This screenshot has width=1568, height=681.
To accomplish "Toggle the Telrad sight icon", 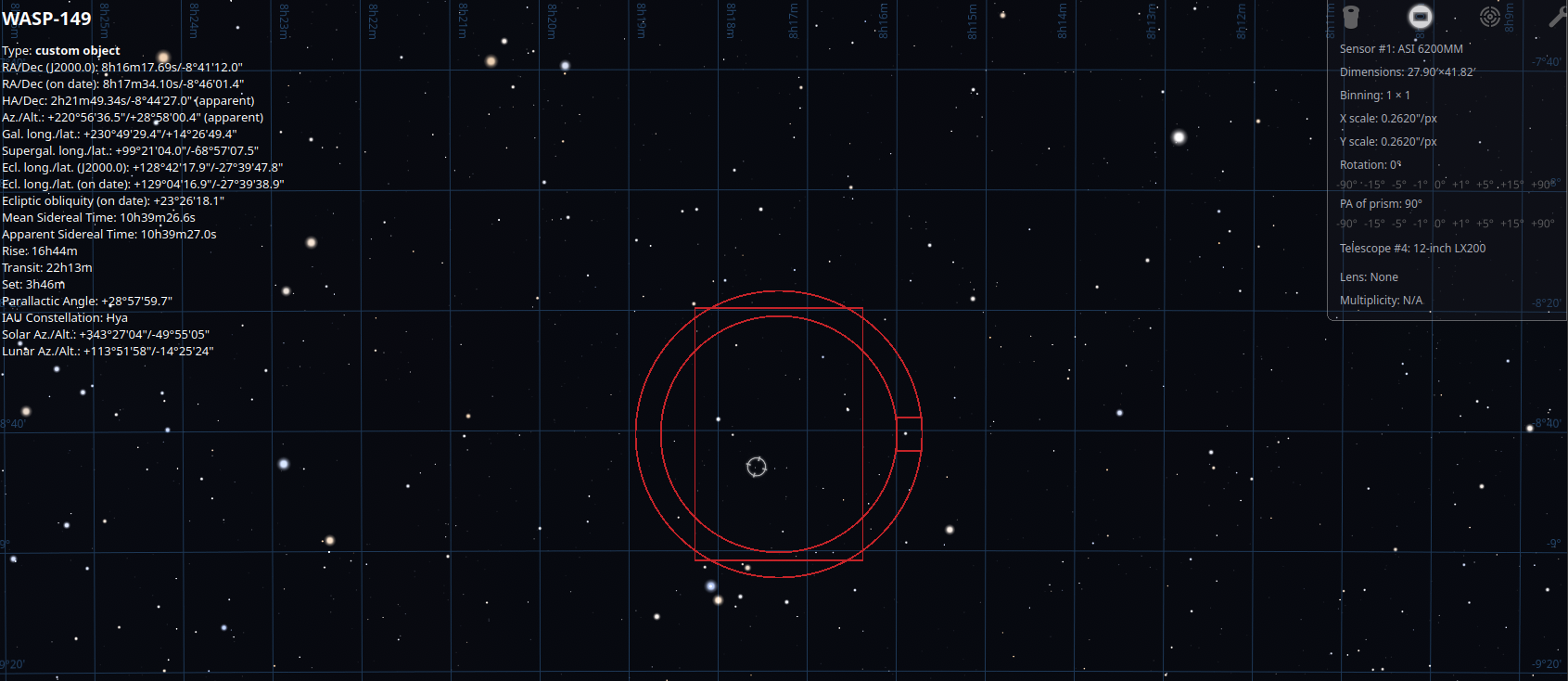I will point(1489,17).
